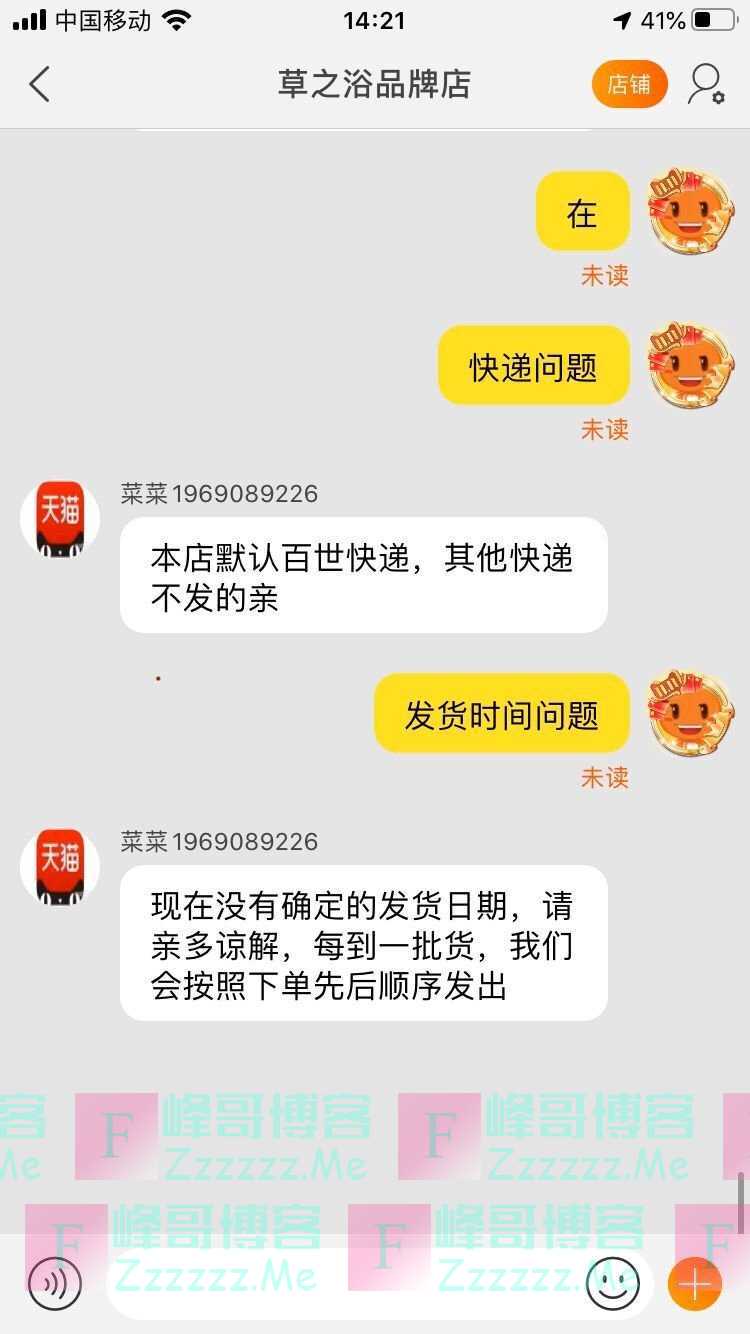Open the contact settings profile icon
750x1334 pixels.
(x=705, y=85)
